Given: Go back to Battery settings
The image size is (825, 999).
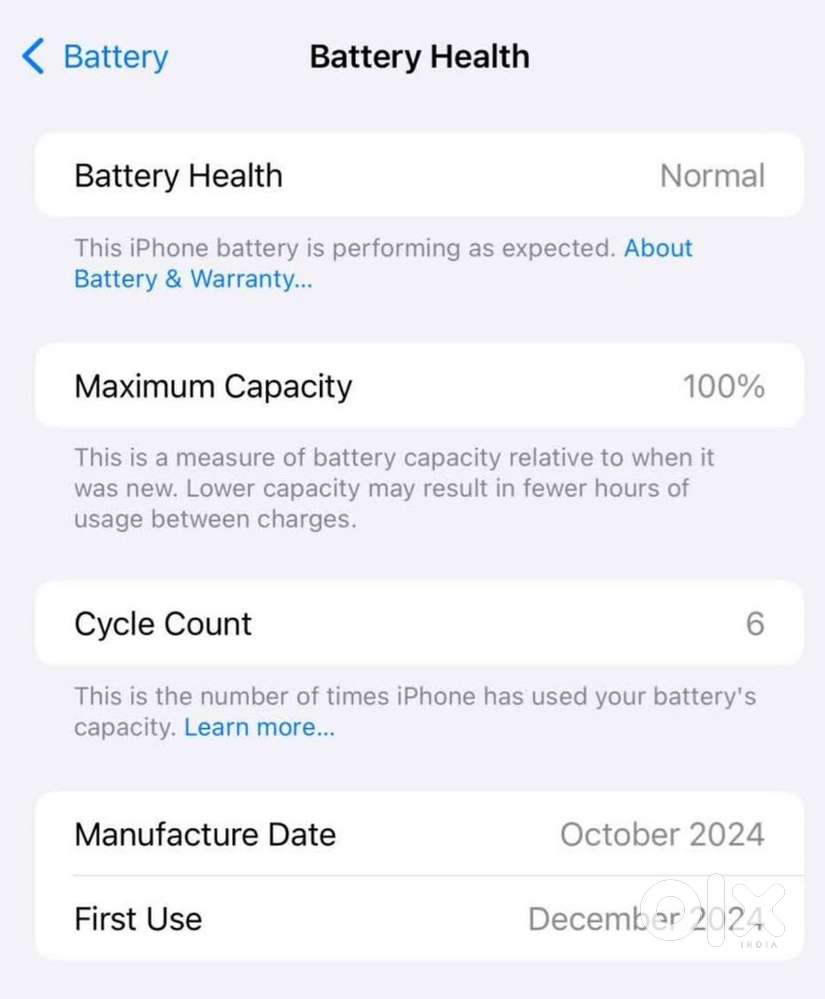Looking at the screenshot, I should coord(96,57).
